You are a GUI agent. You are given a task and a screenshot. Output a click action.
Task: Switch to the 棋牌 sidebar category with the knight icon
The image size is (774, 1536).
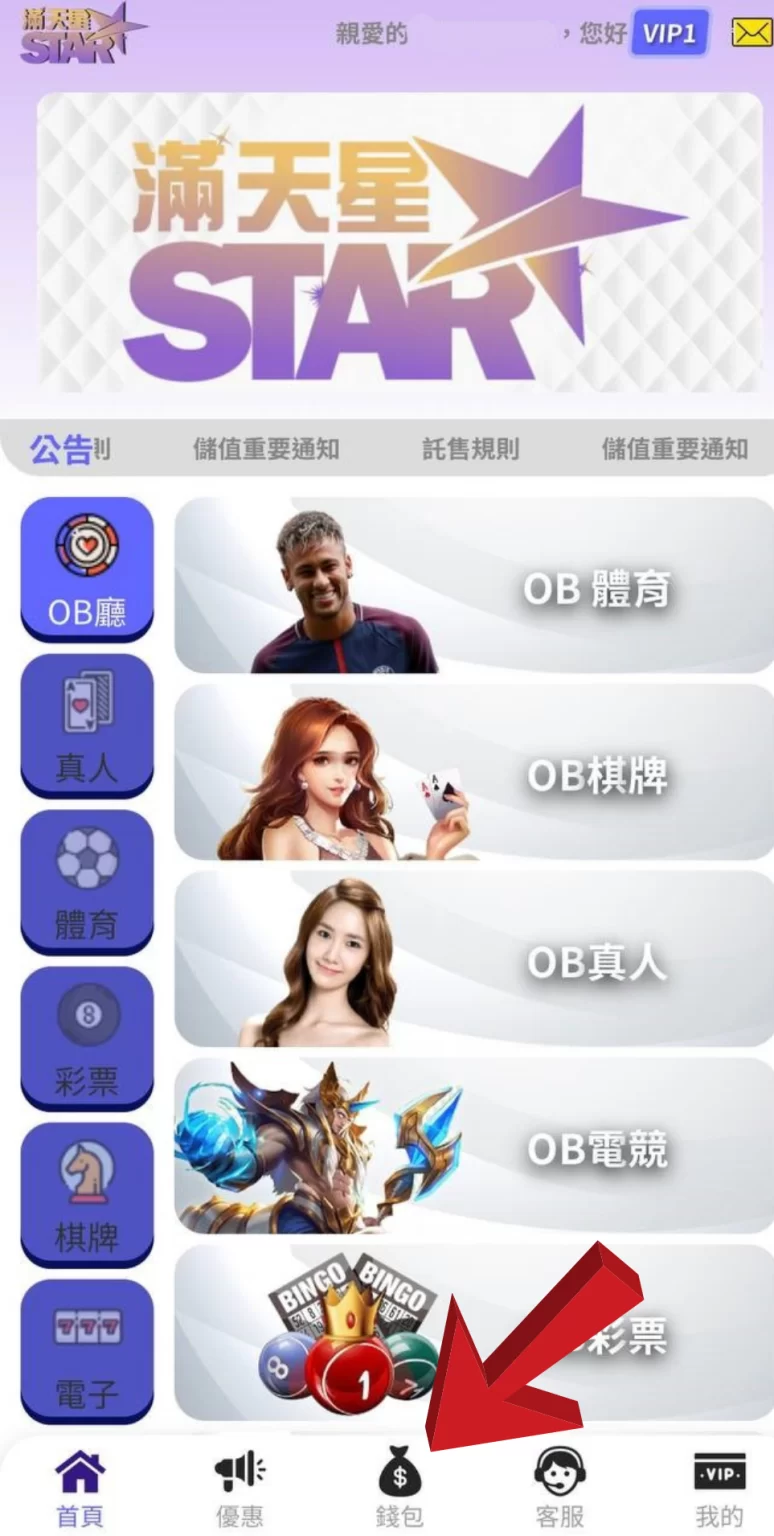(87, 1193)
